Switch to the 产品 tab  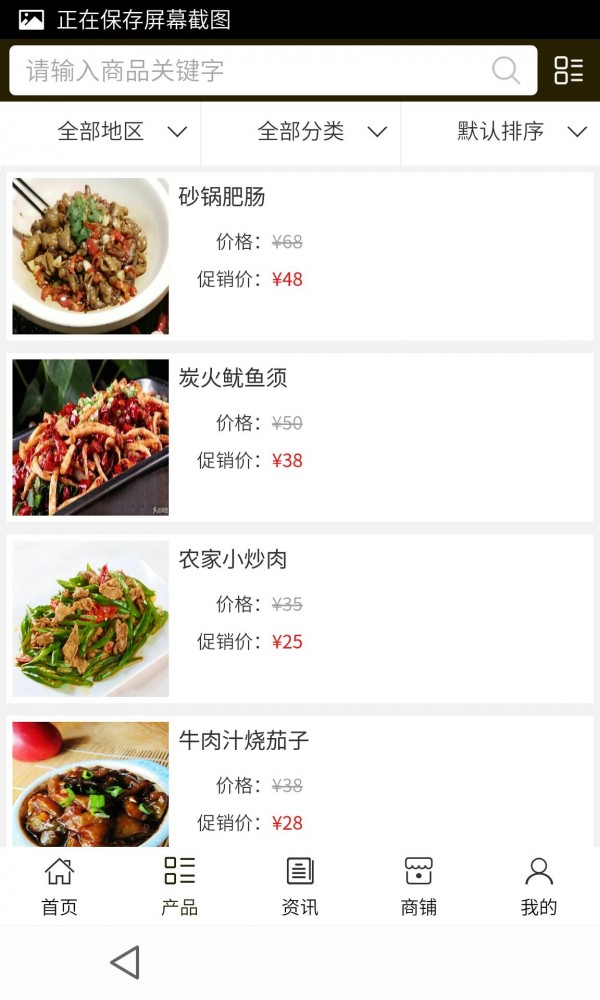click(179, 886)
